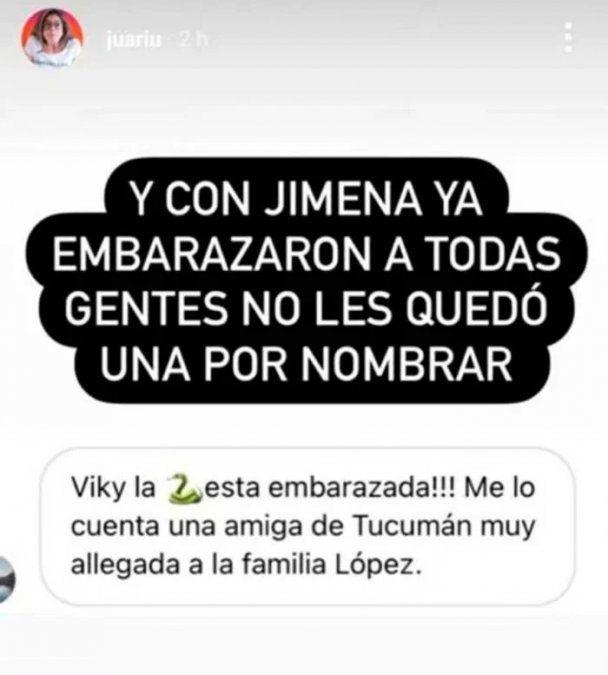Open juariu's profile picture
The image size is (608, 675).
[52, 38]
